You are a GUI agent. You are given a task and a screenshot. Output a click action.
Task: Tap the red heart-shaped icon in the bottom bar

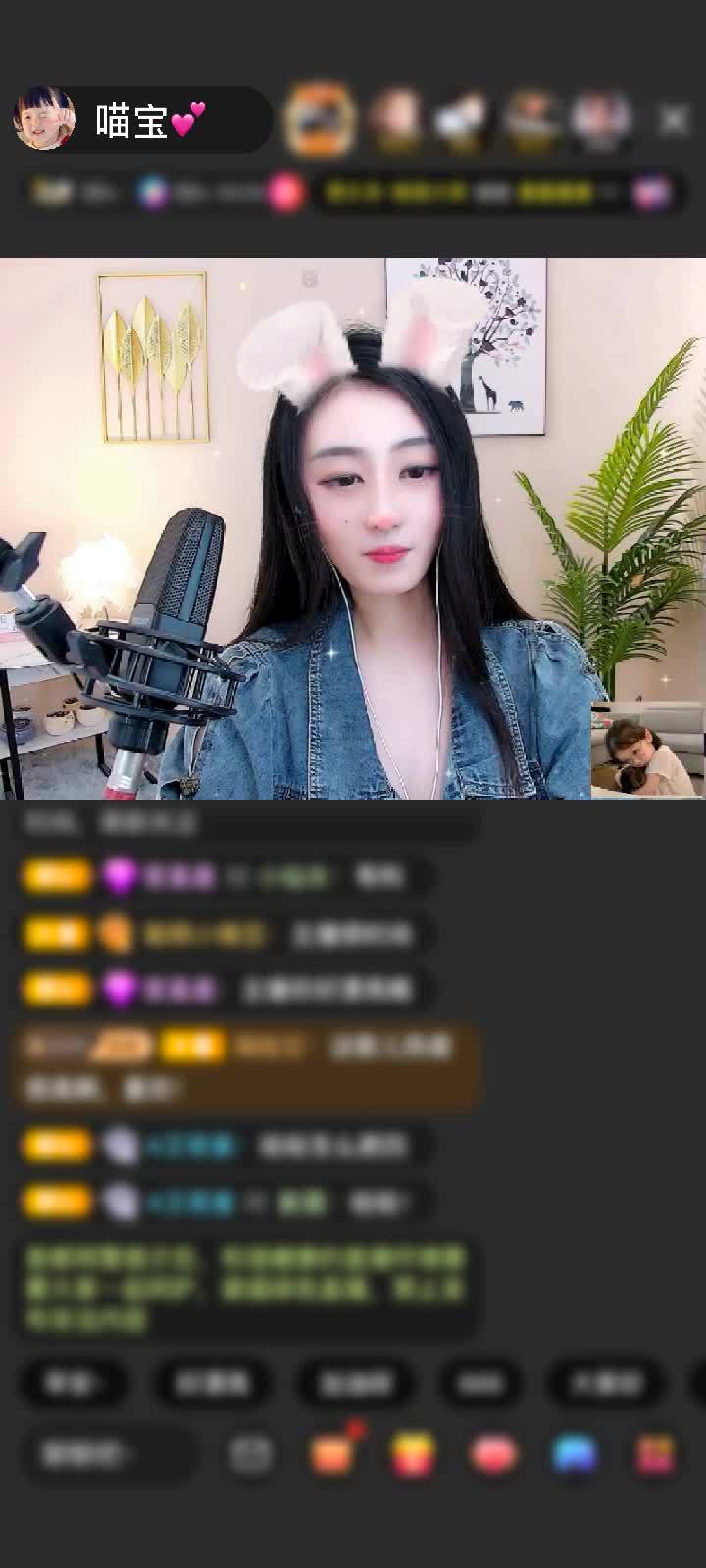pyautogui.click(x=494, y=1454)
